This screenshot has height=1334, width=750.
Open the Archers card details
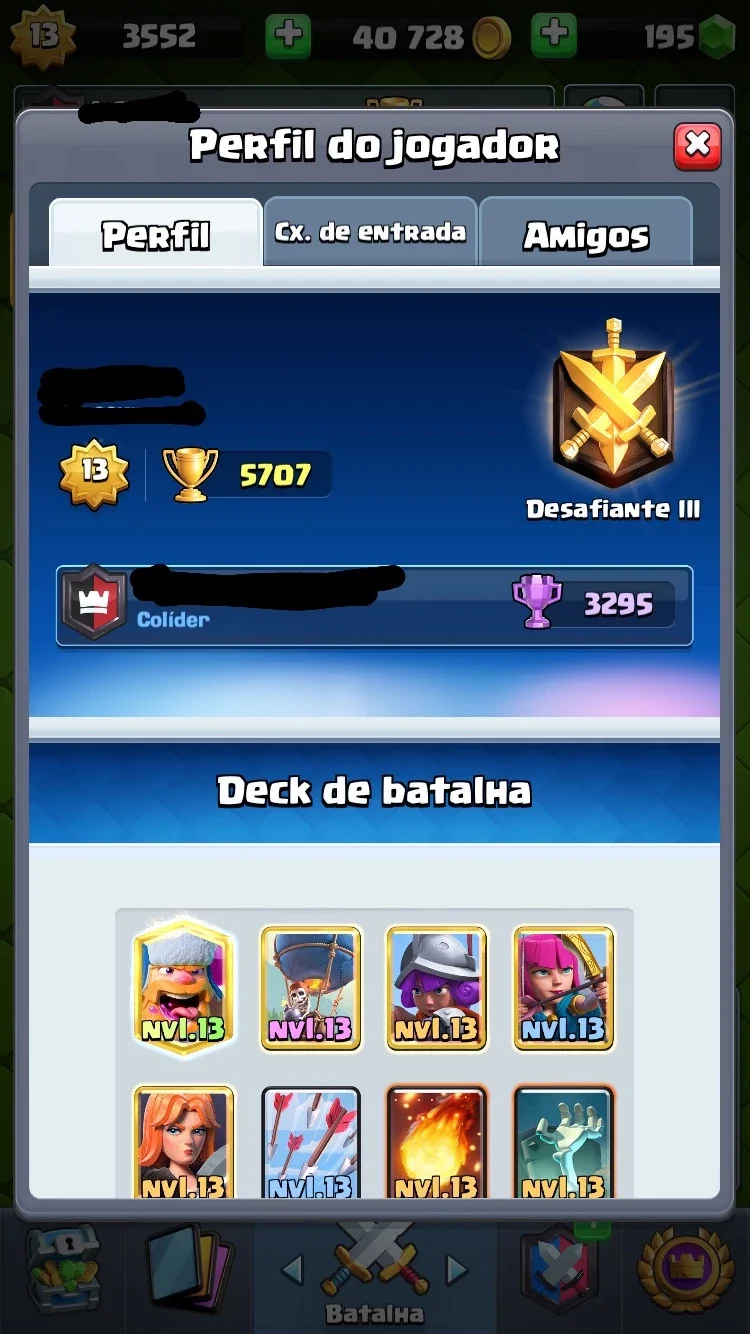coord(564,988)
